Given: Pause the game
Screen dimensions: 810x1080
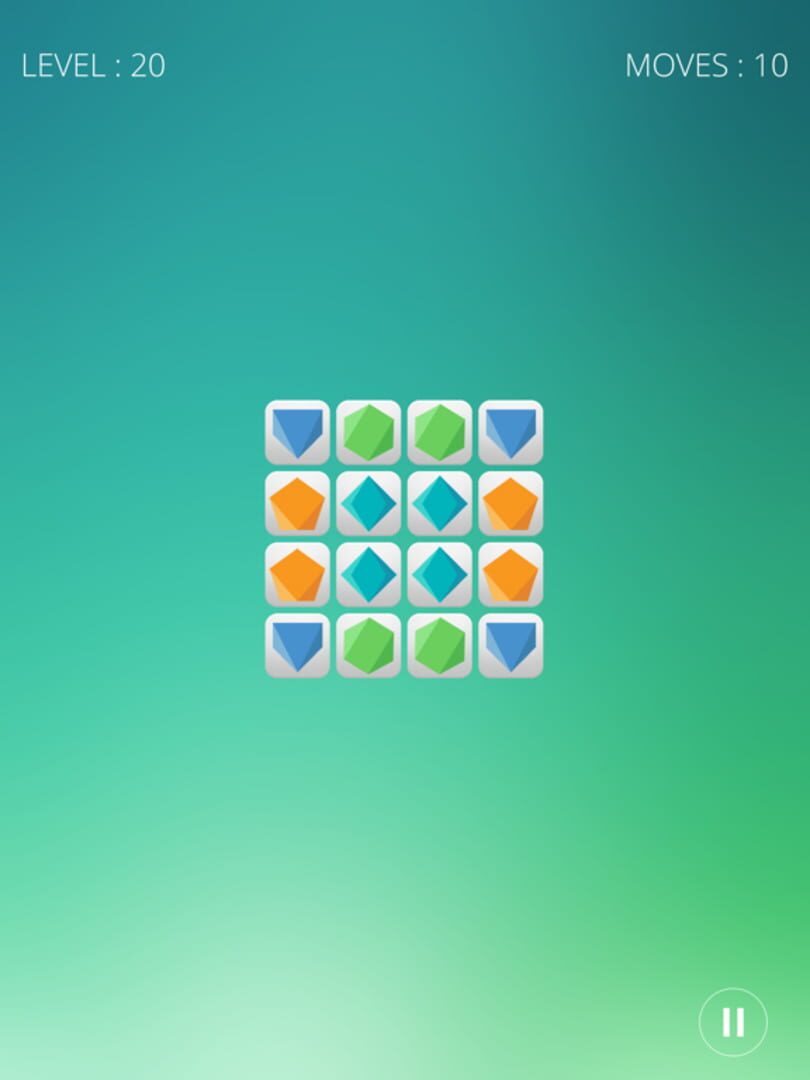Looking at the screenshot, I should coord(733,1022).
